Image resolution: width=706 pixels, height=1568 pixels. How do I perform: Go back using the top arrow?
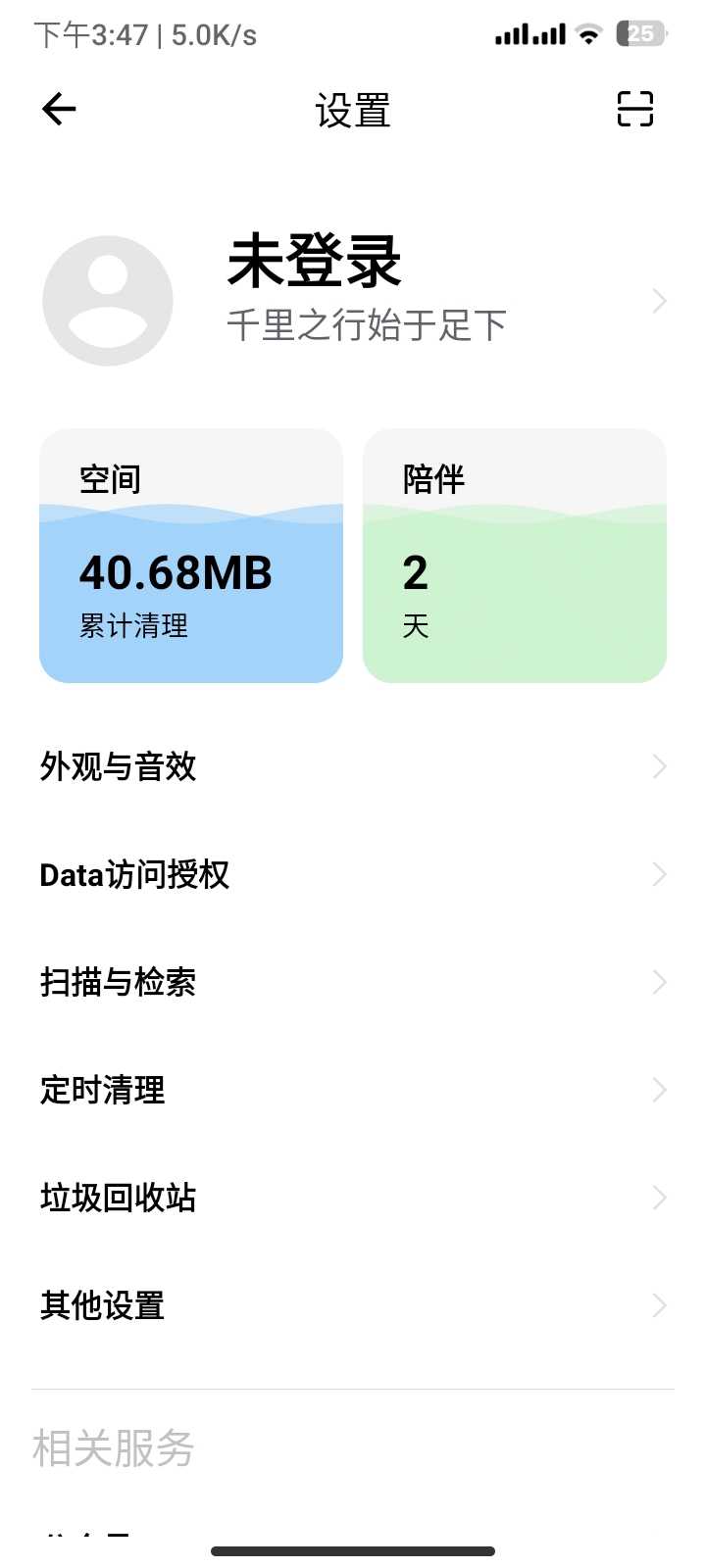point(59,109)
